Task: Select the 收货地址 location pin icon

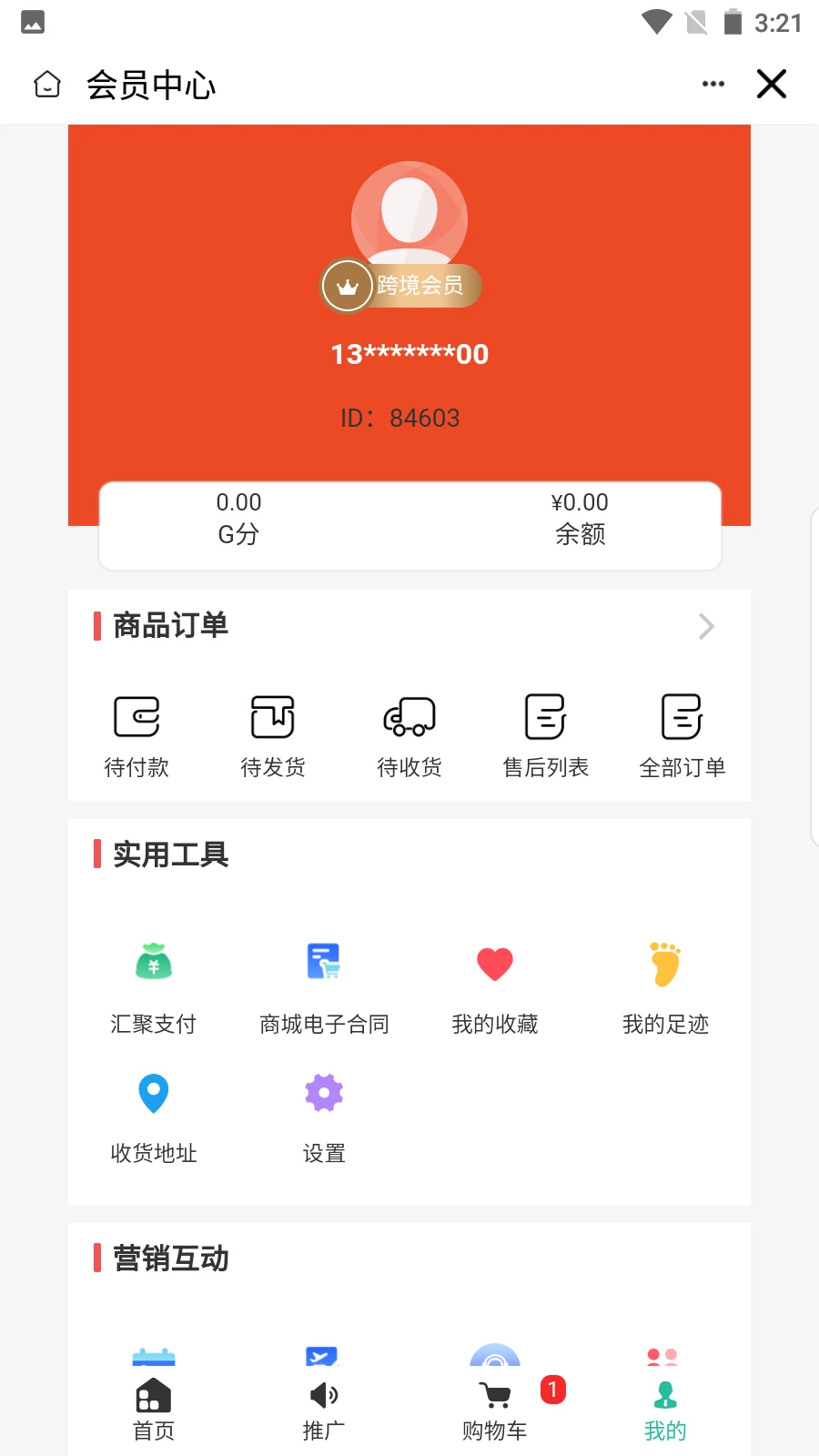Action: click(x=153, y=1093)
